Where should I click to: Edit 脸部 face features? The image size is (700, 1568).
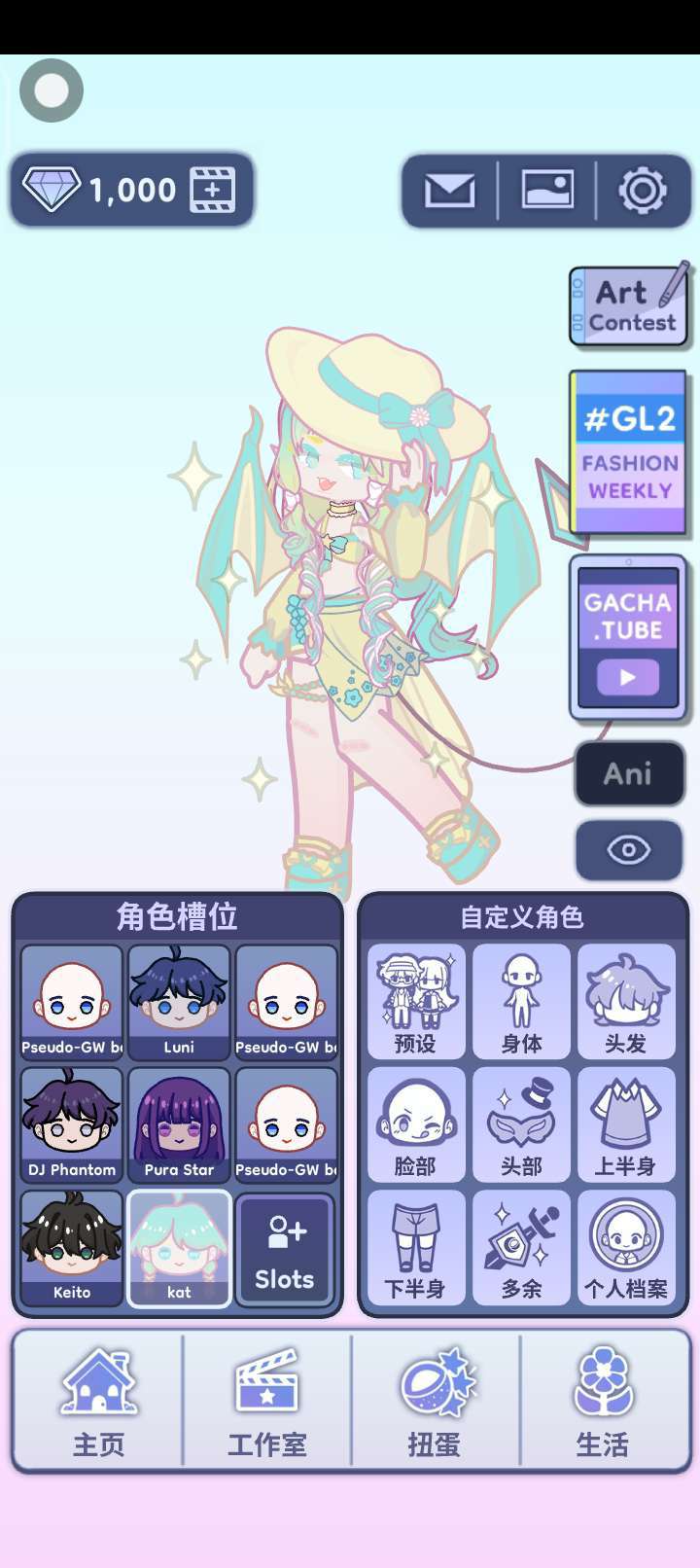click(415, 1124)
